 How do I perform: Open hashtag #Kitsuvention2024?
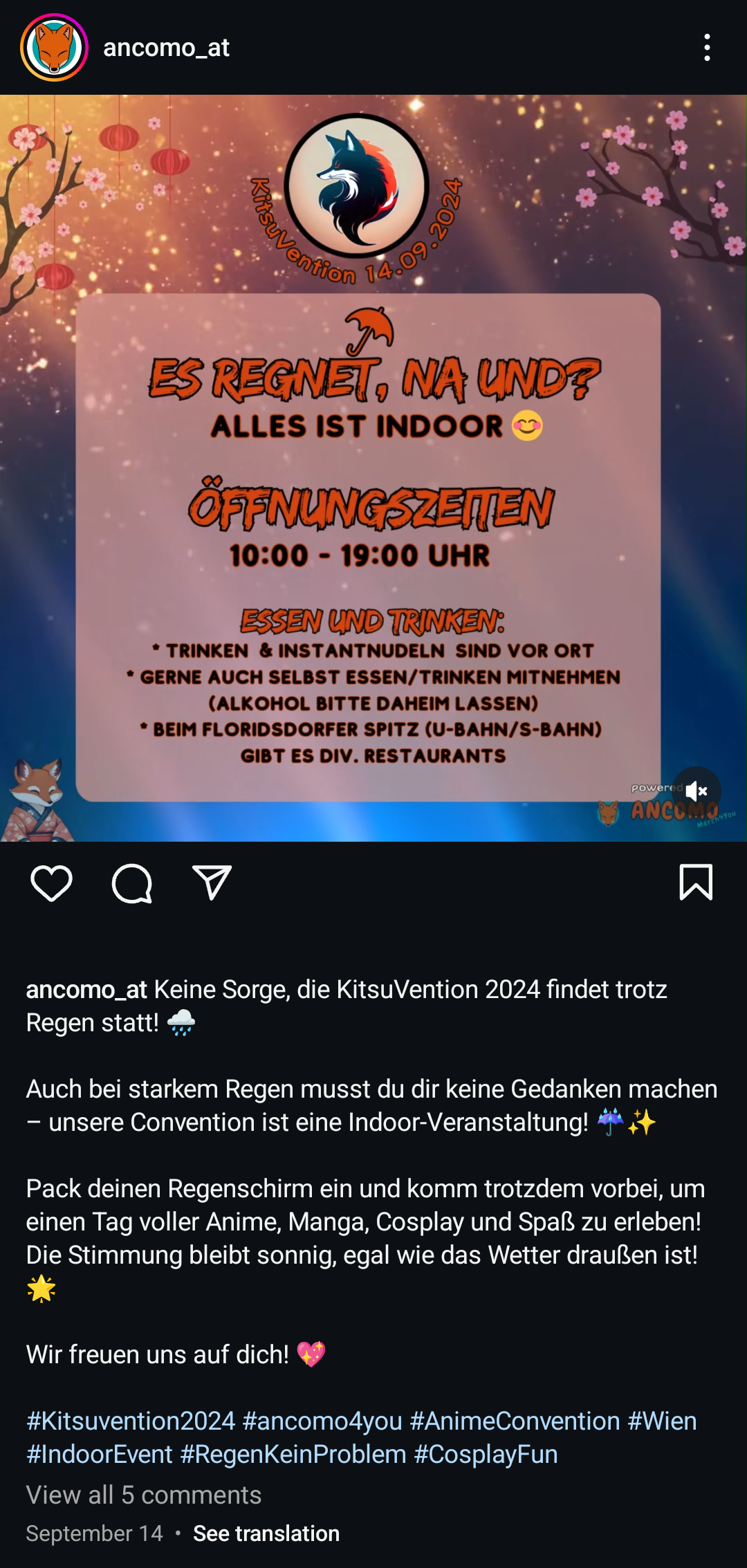point(131,1421)
